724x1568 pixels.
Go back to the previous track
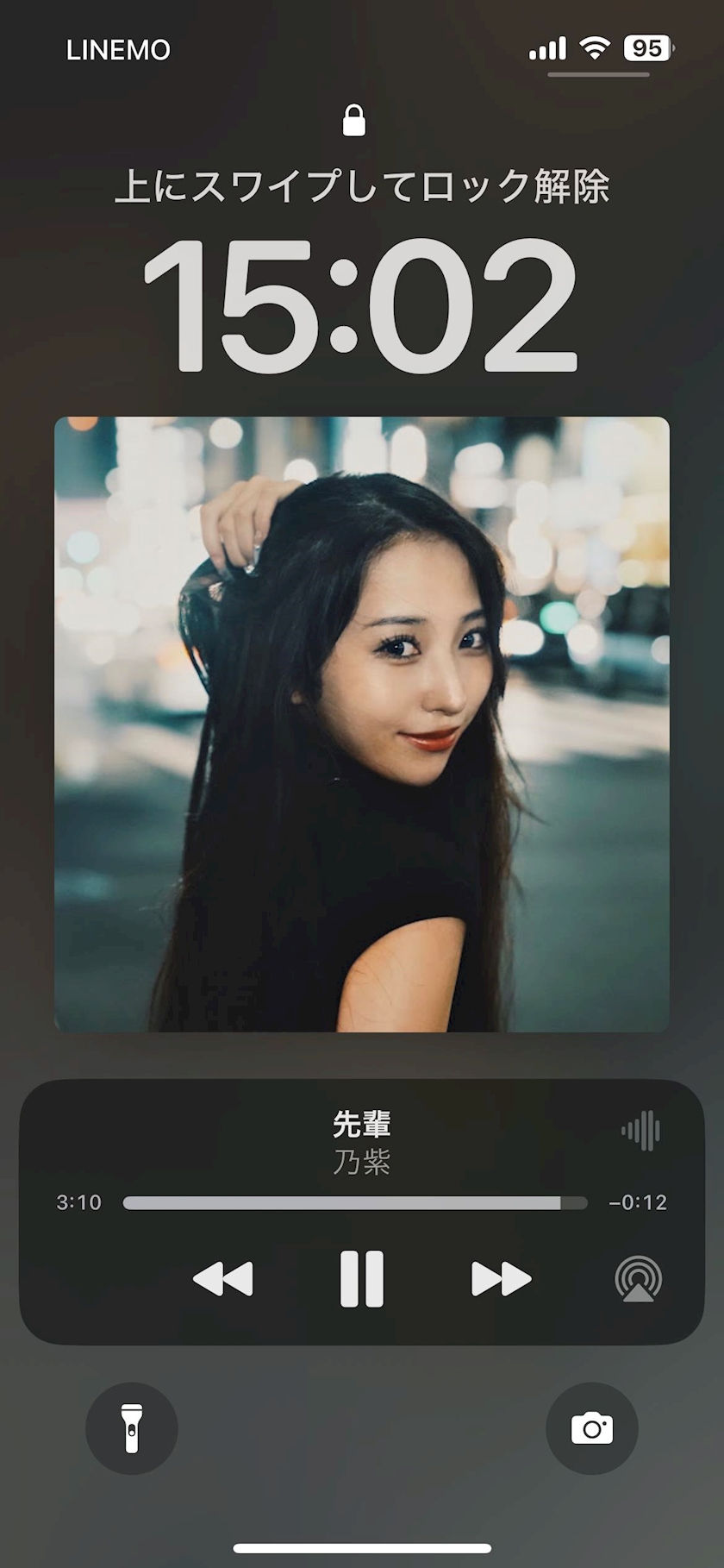223,1278
